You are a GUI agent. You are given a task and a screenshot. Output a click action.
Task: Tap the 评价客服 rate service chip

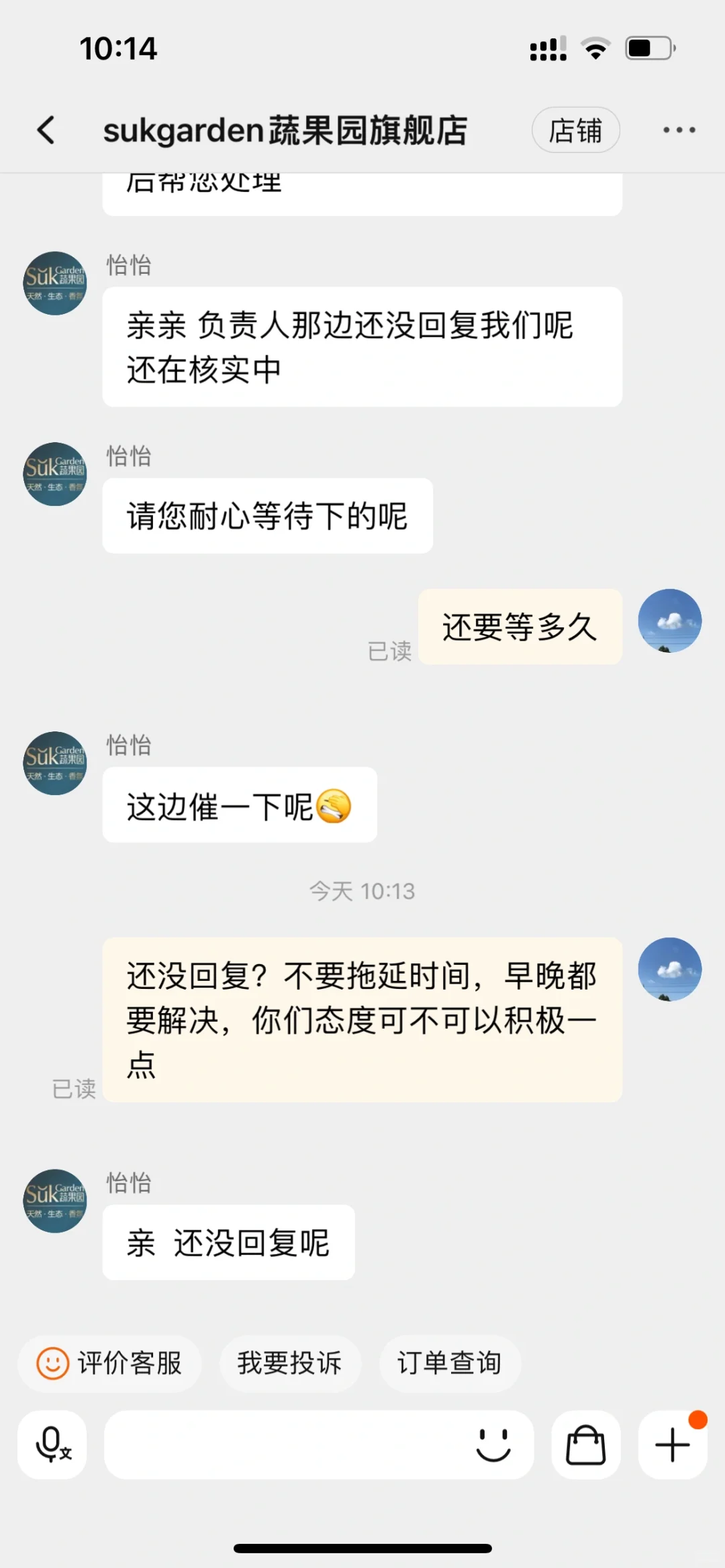pyautogui.click(x=110, y=1364)
